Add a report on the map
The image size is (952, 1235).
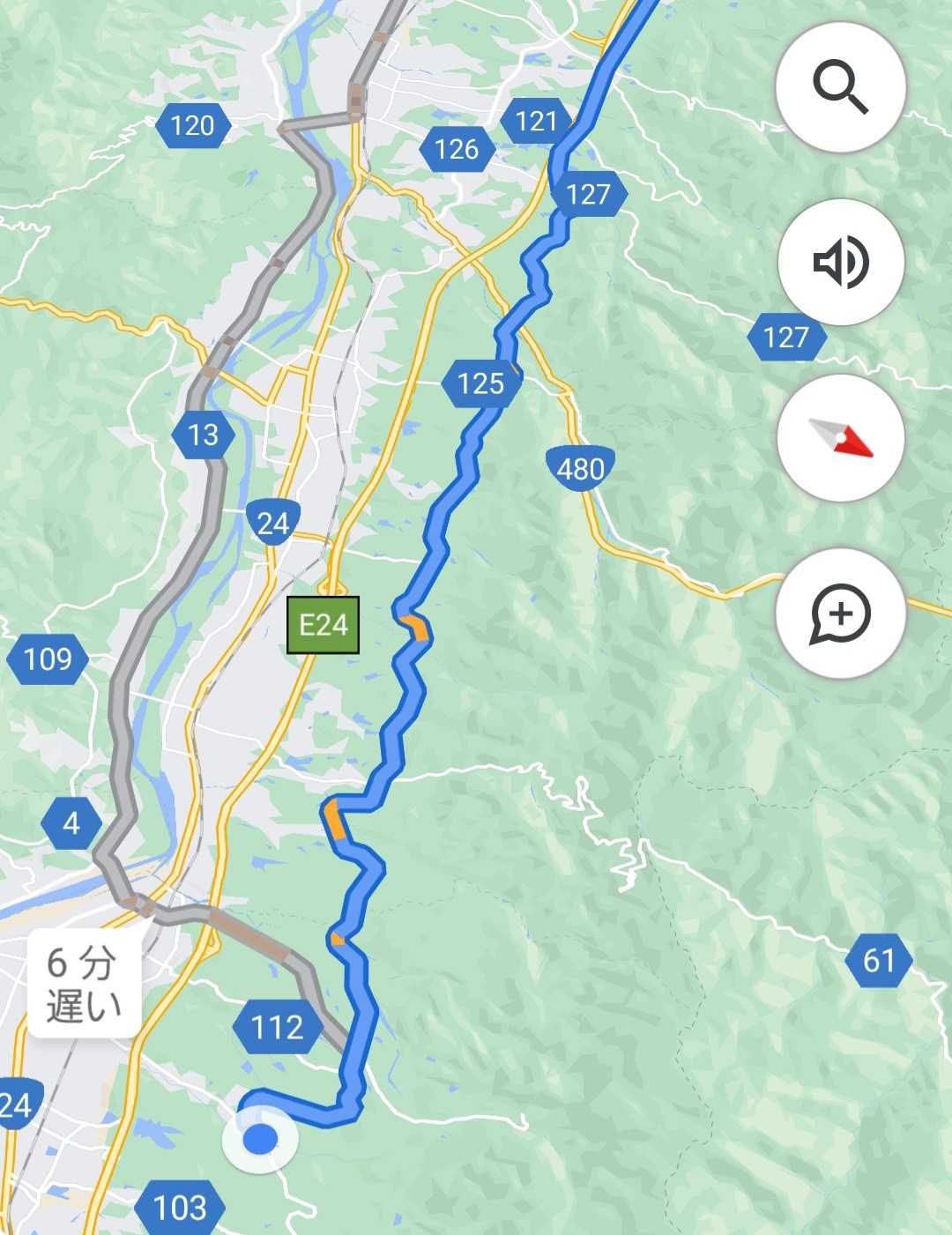coord(840,613)
